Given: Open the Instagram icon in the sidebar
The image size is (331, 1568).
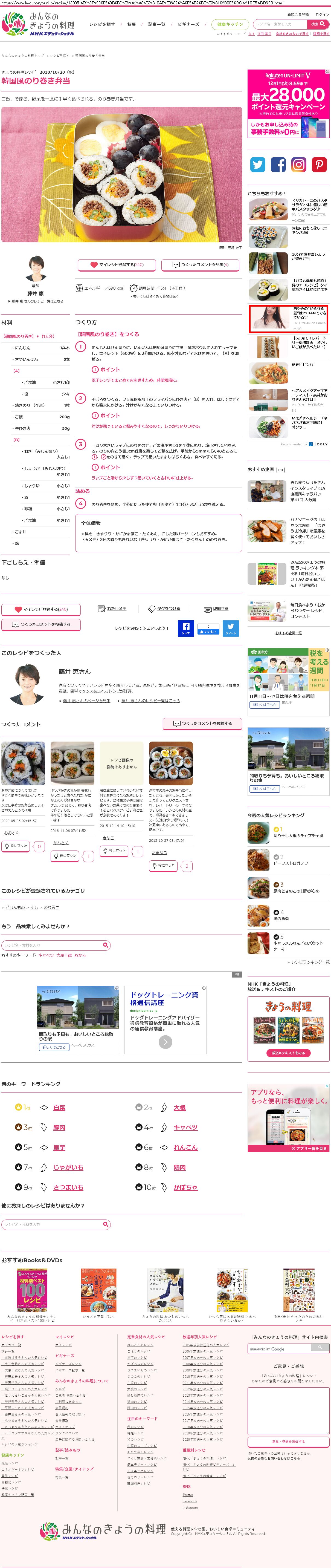Looking at the screenshot, I should 299,164.
